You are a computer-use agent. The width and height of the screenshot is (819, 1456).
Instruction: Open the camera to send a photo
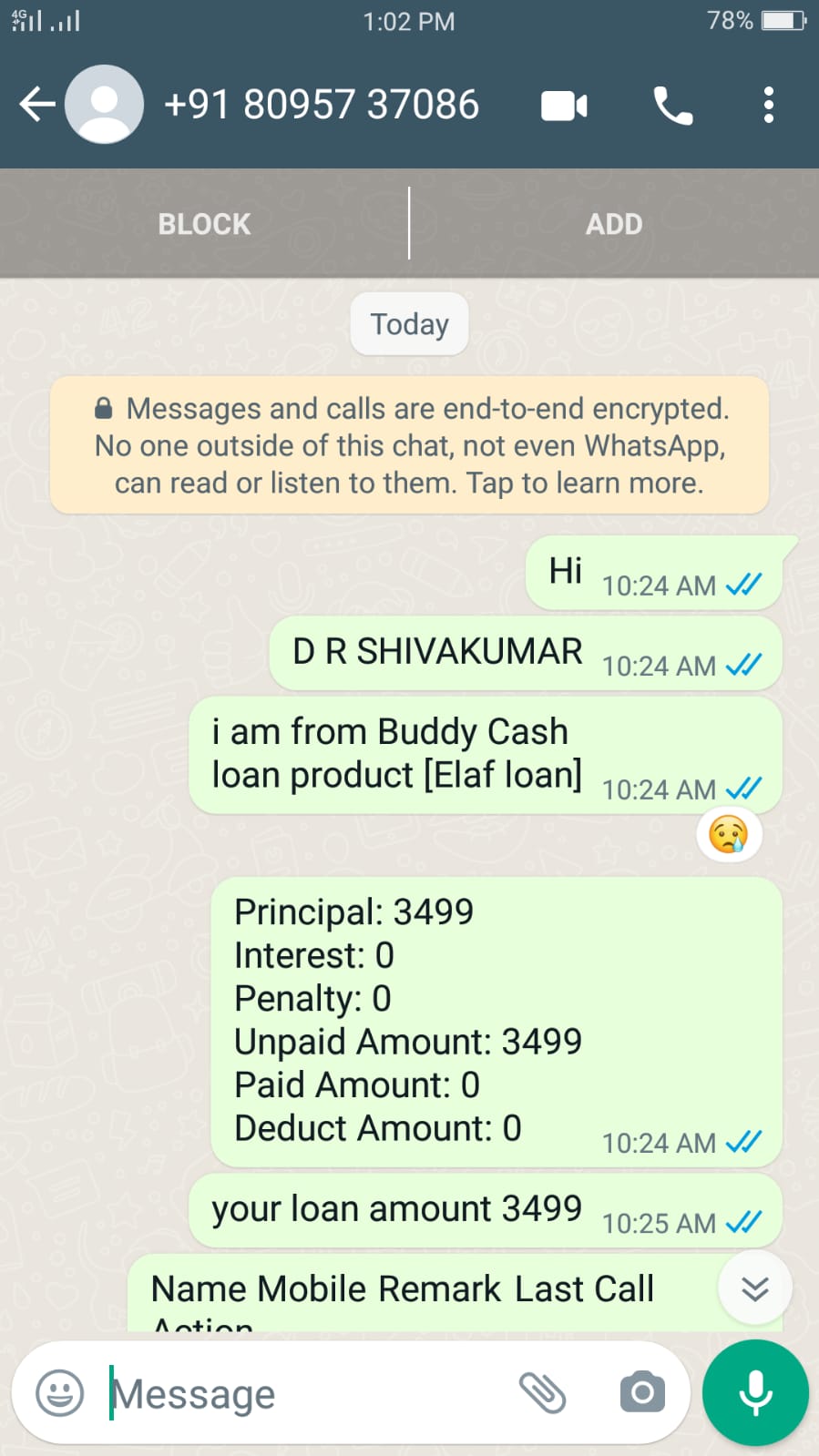tap(642, 1392)
